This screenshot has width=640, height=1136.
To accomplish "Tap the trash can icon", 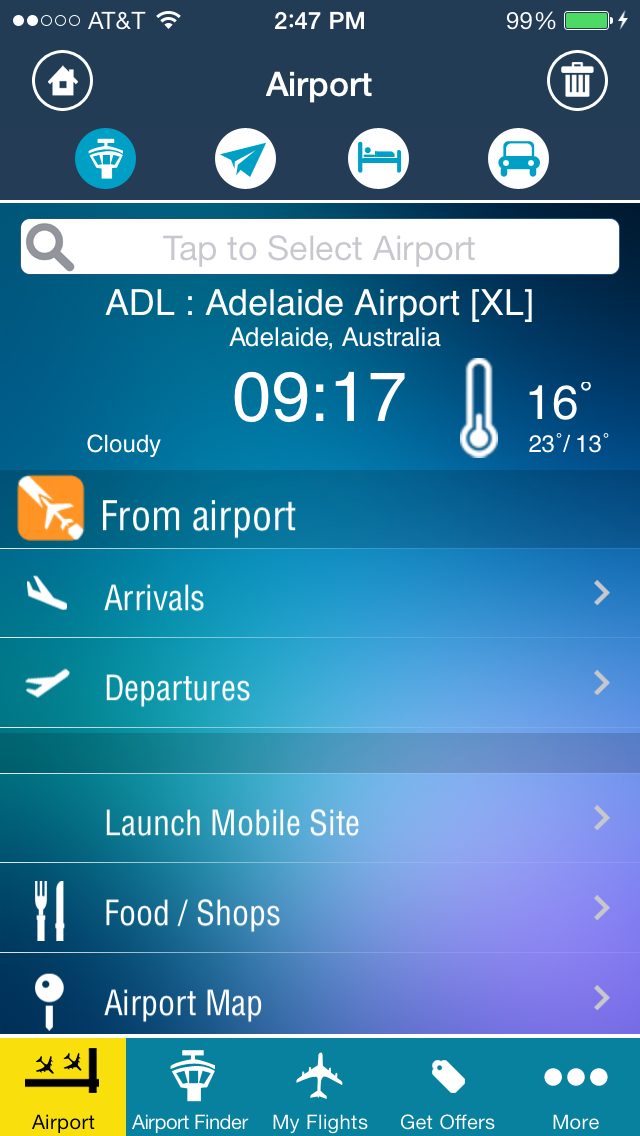I will [577, 81].
